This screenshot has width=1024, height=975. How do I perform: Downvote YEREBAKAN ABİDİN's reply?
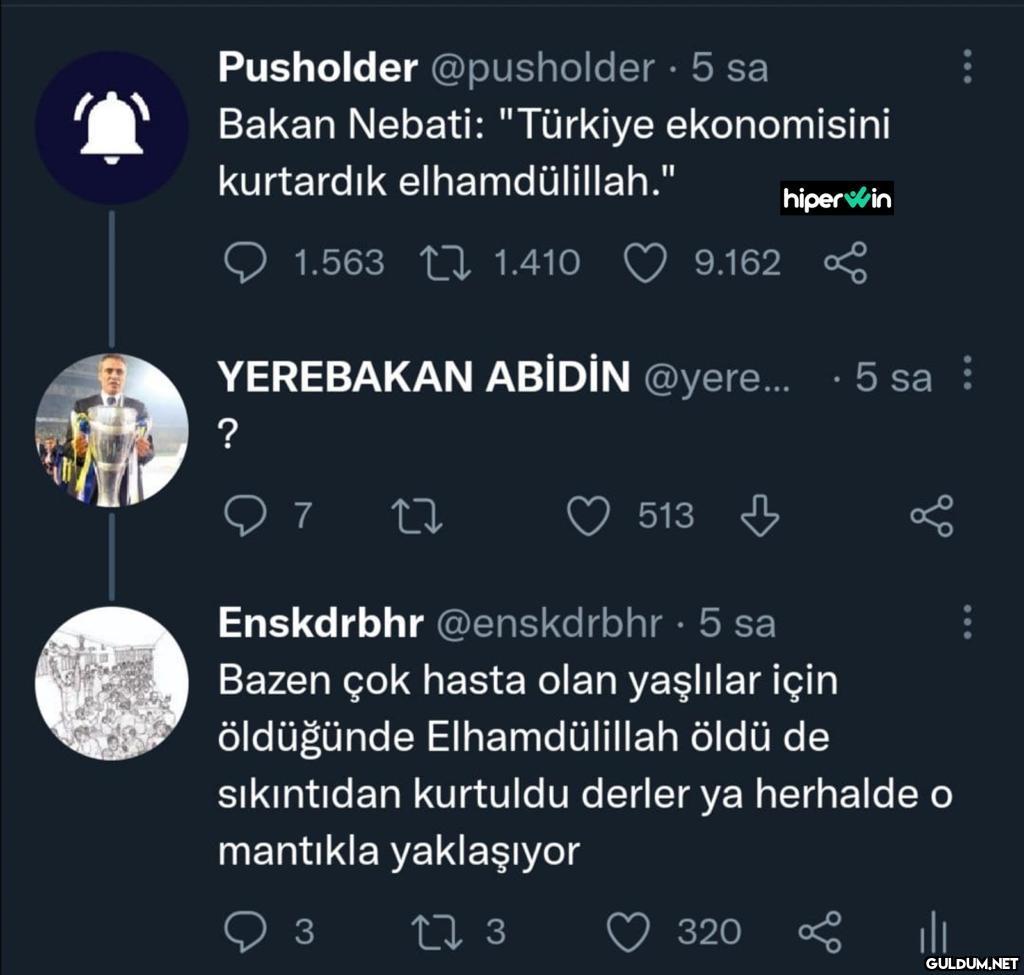(x=758, y=516)
